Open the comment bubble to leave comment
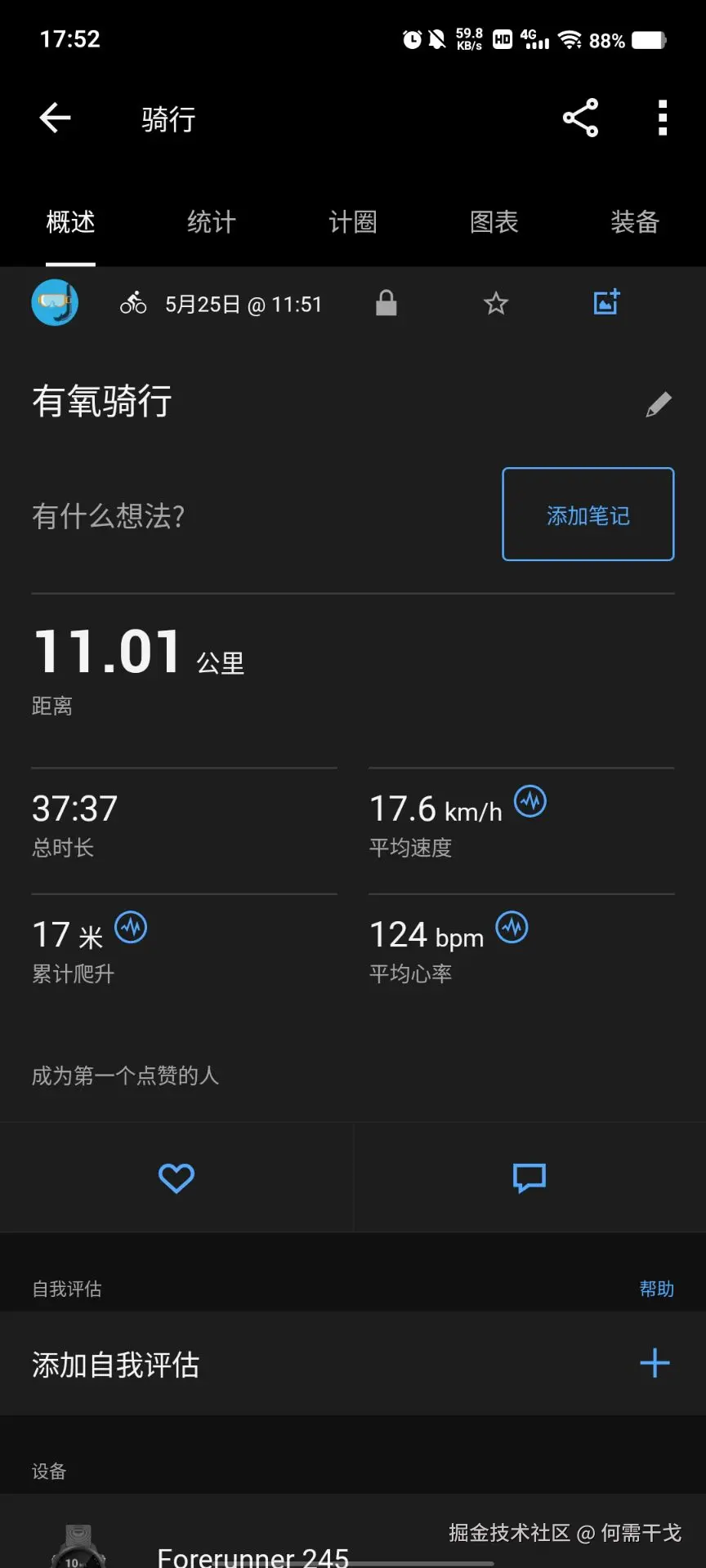The height and width of the screenshot is (1568, 706). tap(529, 1176)
